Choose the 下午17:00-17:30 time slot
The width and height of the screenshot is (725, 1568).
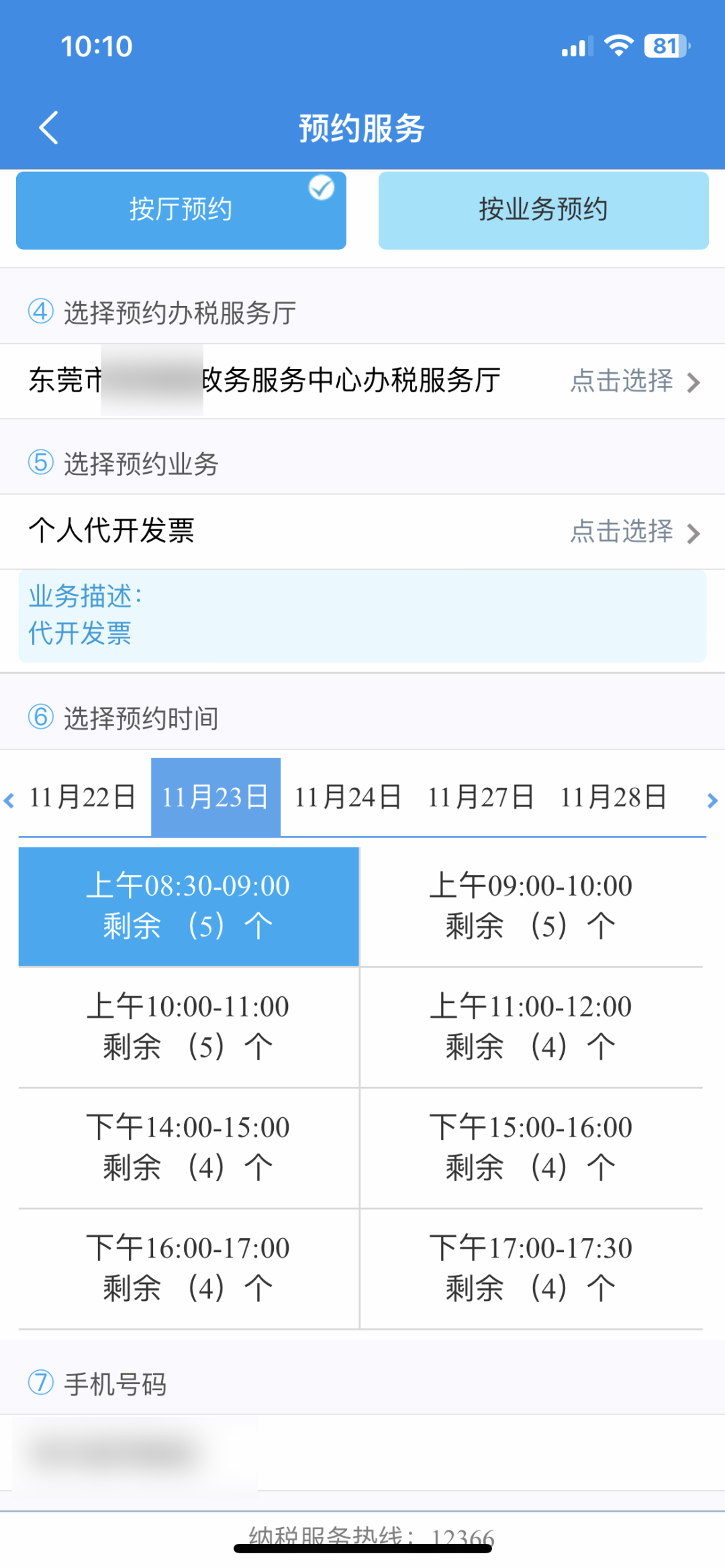531,1269
